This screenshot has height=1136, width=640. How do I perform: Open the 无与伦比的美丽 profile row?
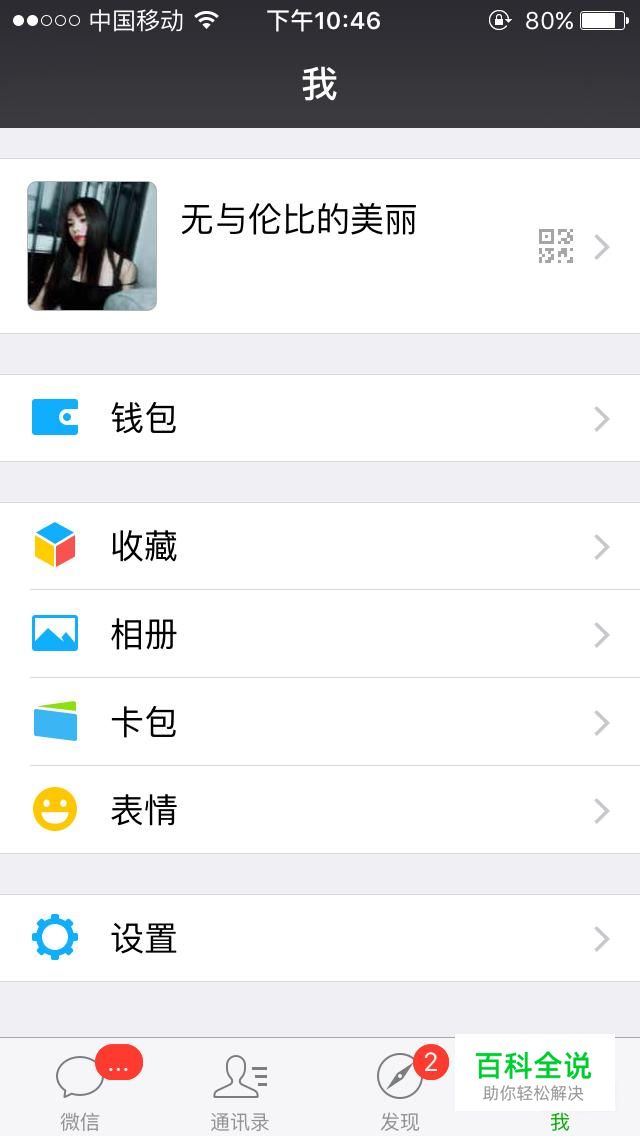[x=320, y=246]
